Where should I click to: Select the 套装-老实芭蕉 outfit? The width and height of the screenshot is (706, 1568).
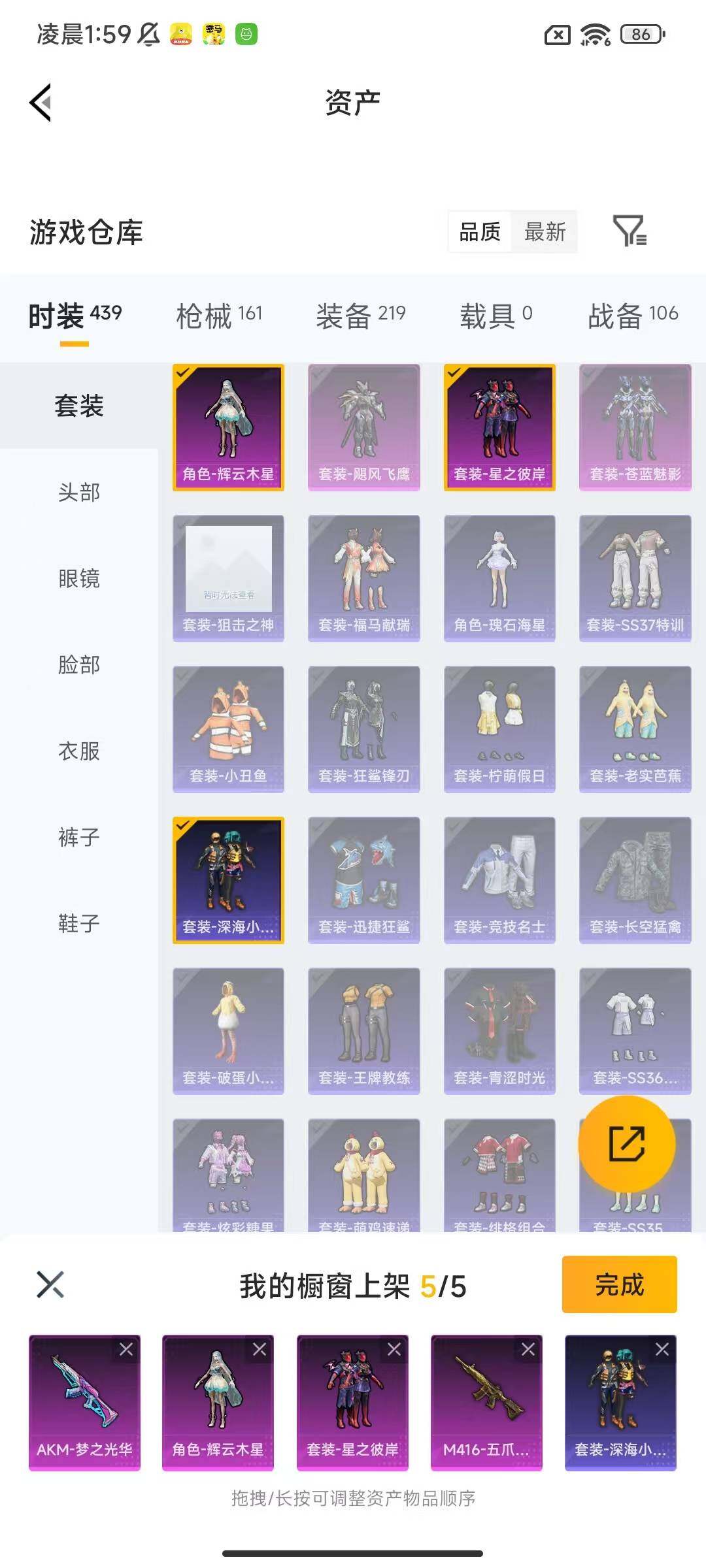(635, 729)
